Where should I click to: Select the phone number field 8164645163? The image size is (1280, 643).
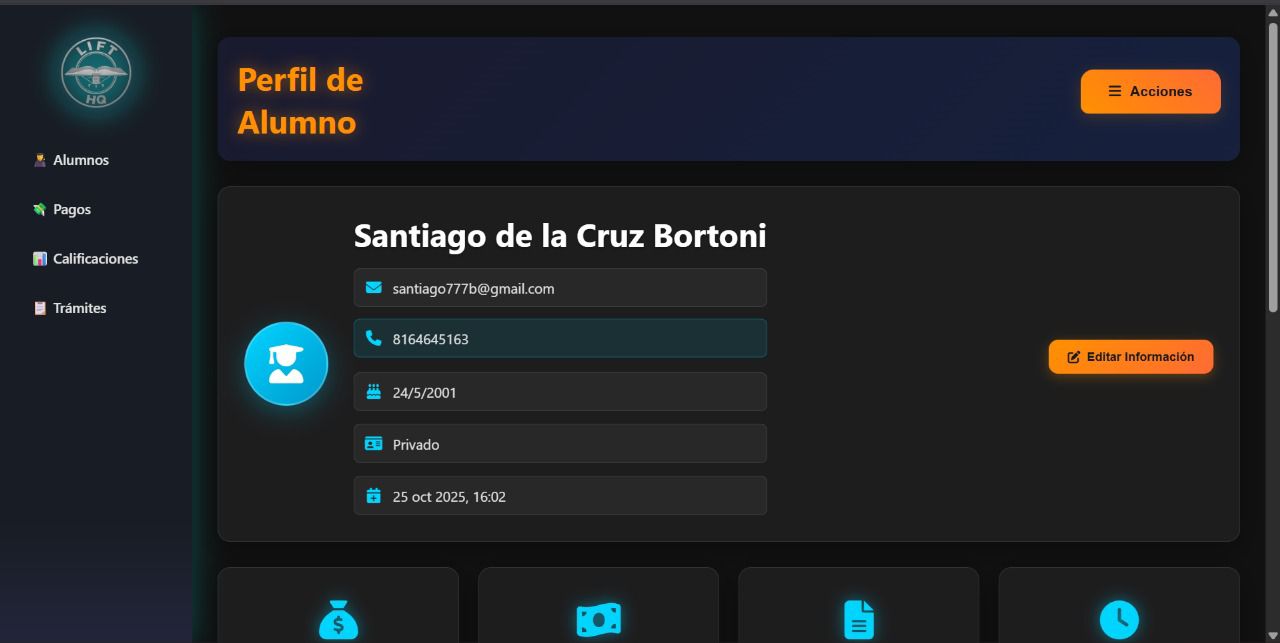tap(559, 339)
